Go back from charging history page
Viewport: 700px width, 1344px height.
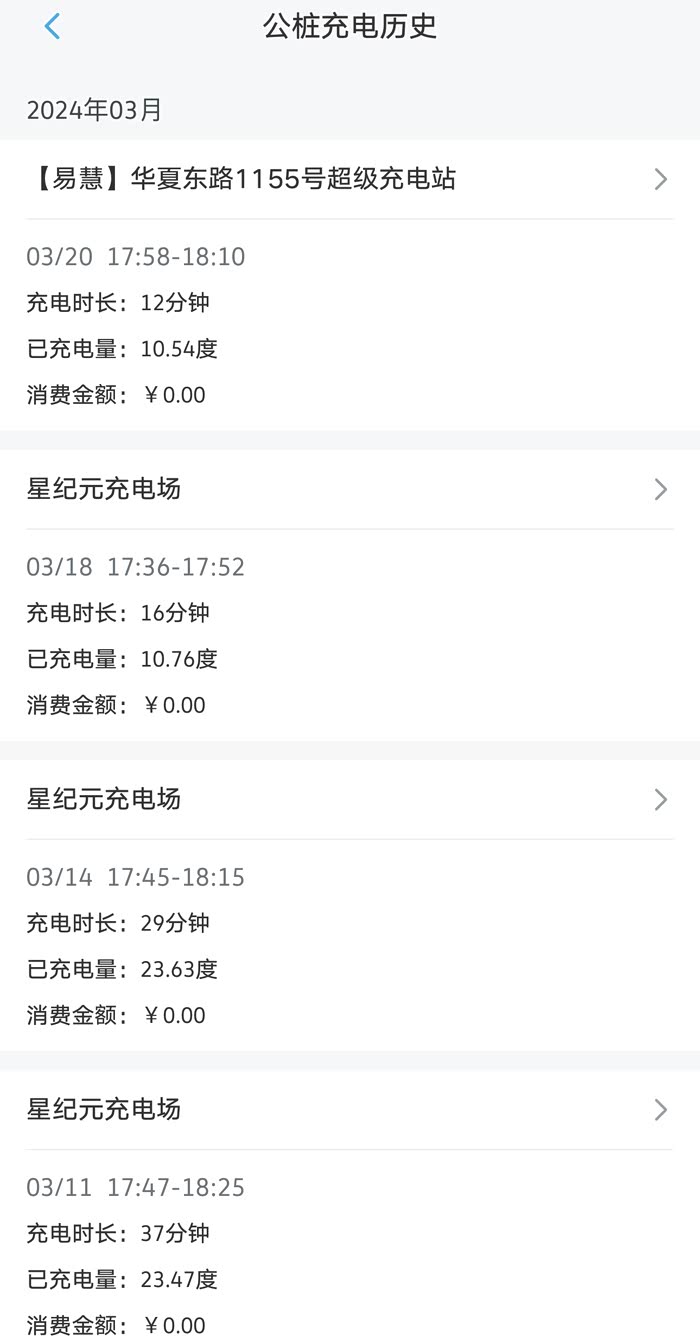coord(53,27)
